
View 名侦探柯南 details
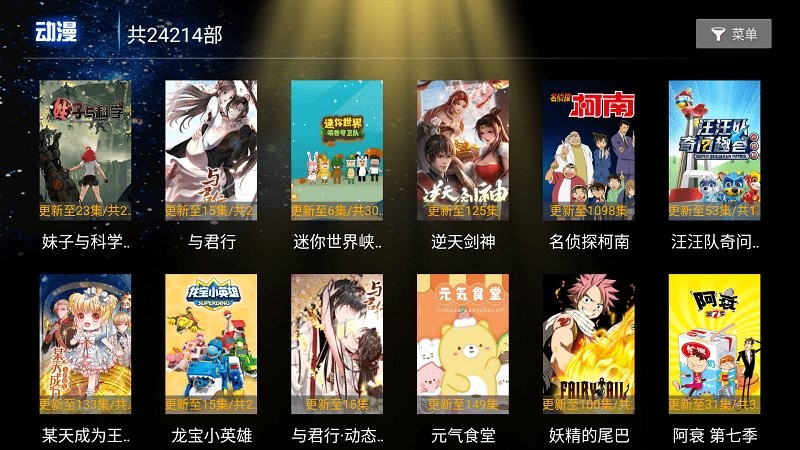click(x=588, y=150)
